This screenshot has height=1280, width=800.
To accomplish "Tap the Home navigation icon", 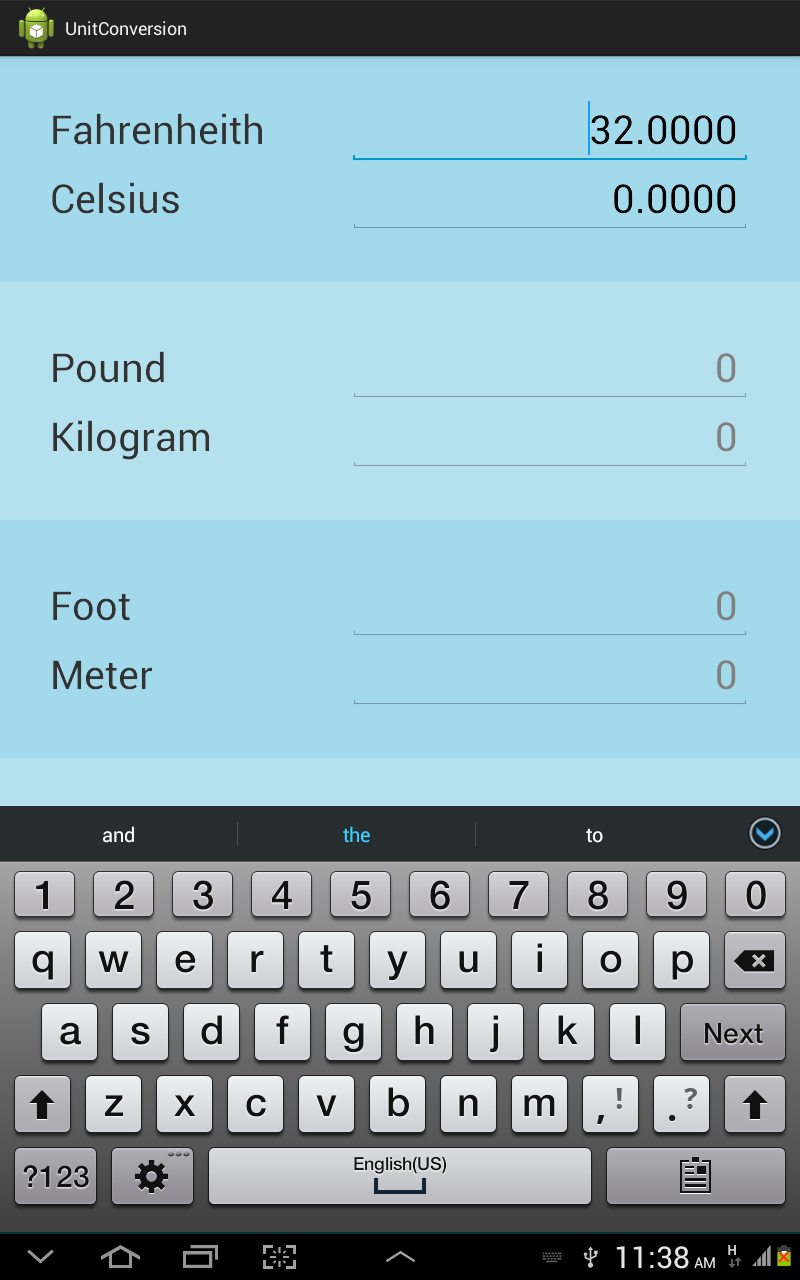I will [120, 1256].
